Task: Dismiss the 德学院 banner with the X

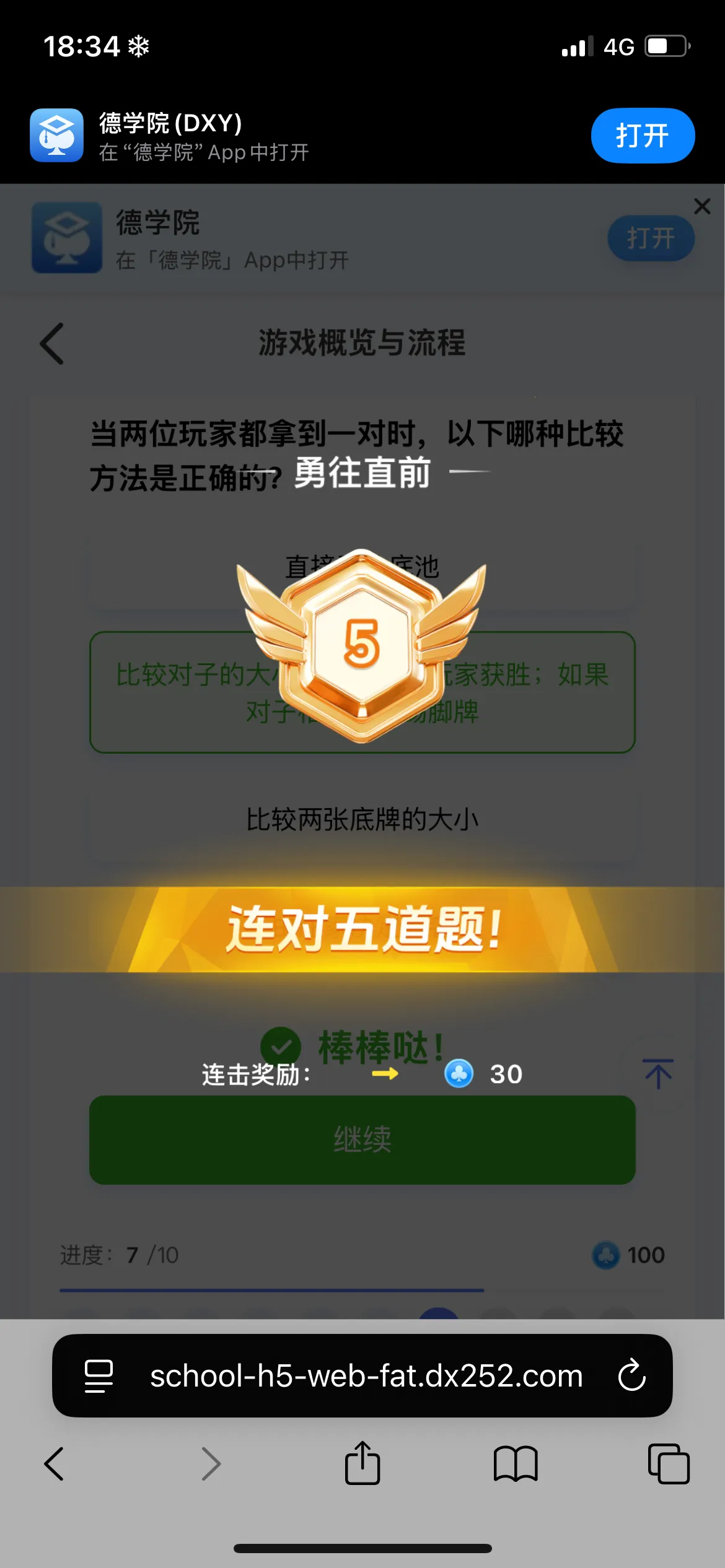Action: tap(701, 207)
